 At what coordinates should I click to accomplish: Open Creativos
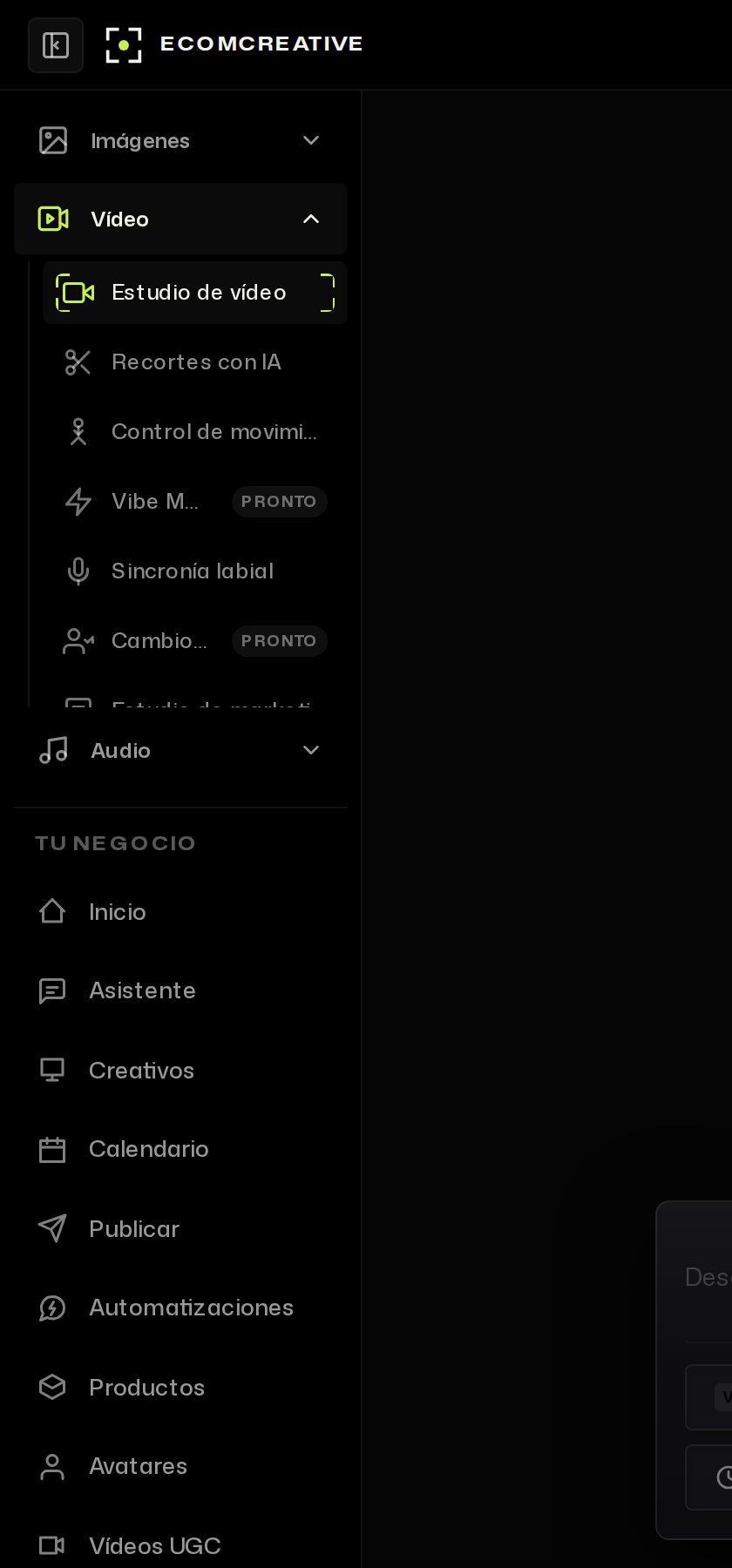coord(180,1071)
